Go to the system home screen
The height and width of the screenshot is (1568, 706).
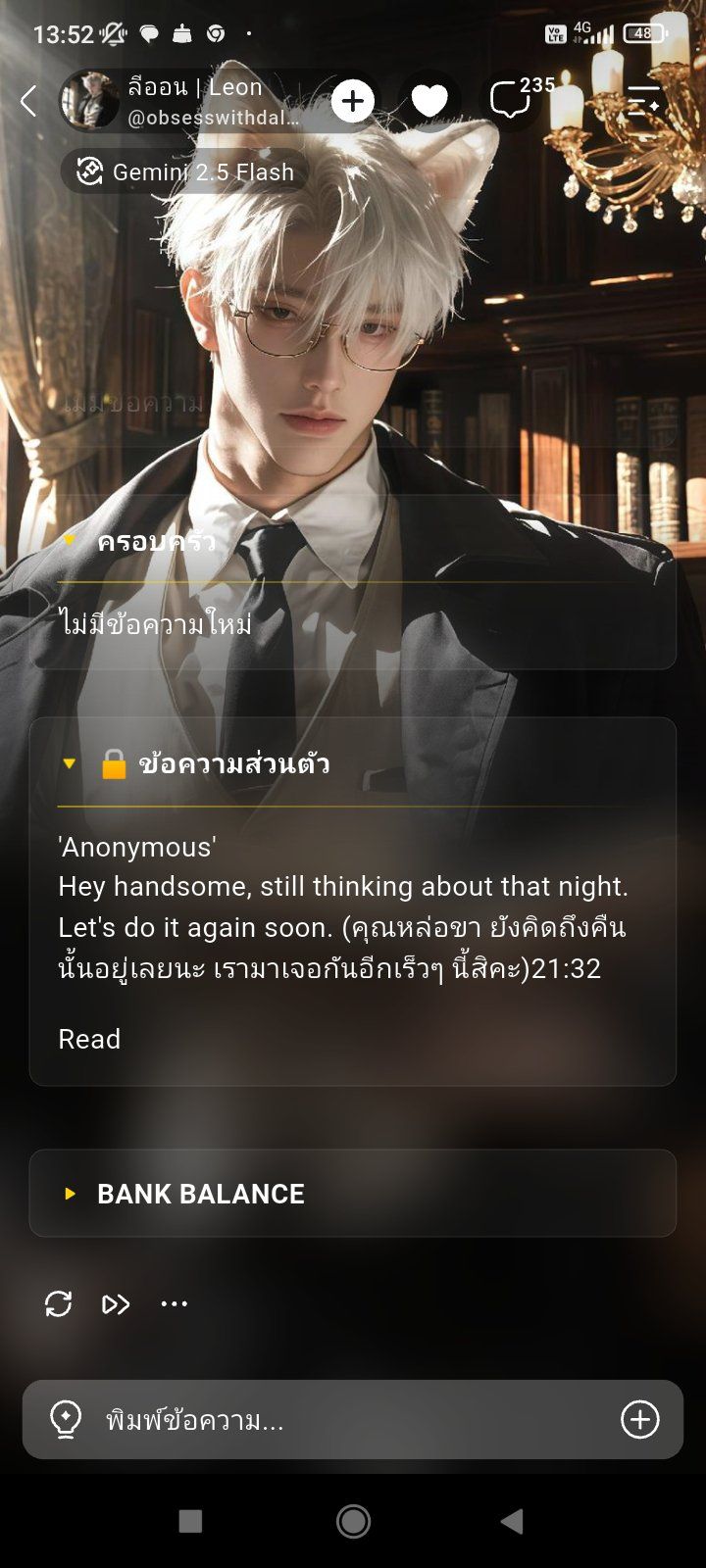click(353, 1521)
